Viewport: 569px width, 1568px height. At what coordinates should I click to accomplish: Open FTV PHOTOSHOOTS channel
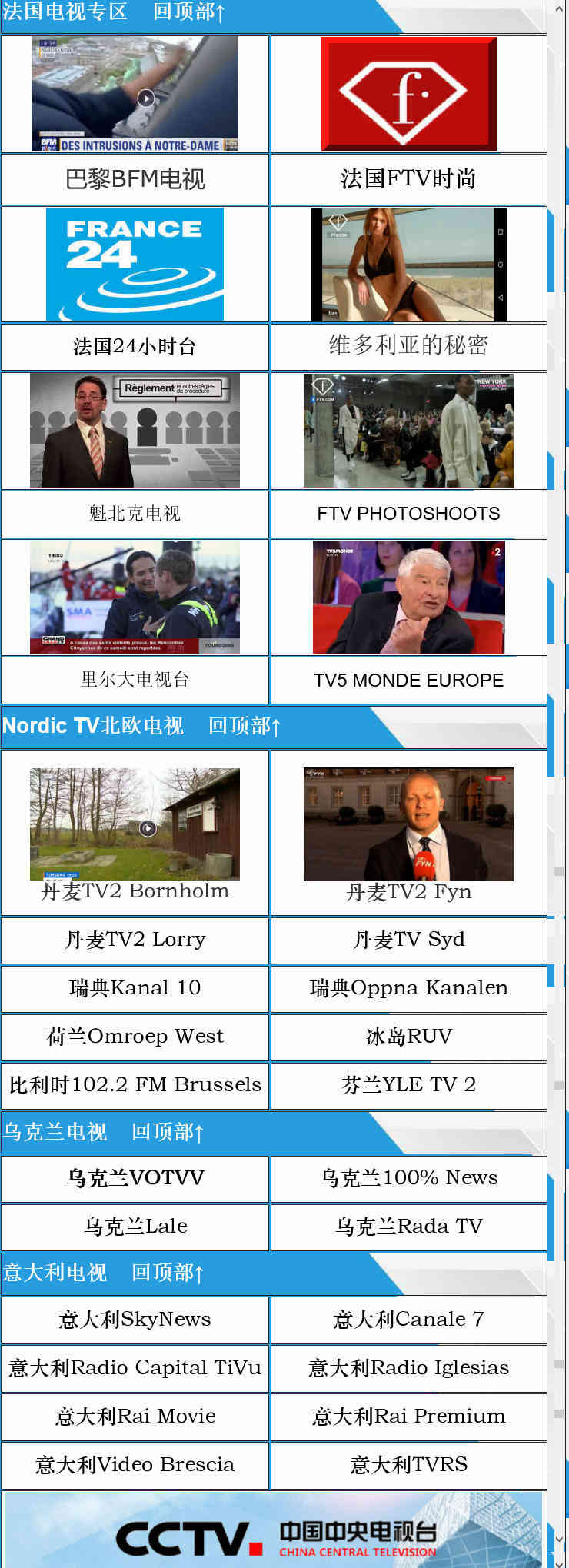pyautogui.click(x=408, y=513)
